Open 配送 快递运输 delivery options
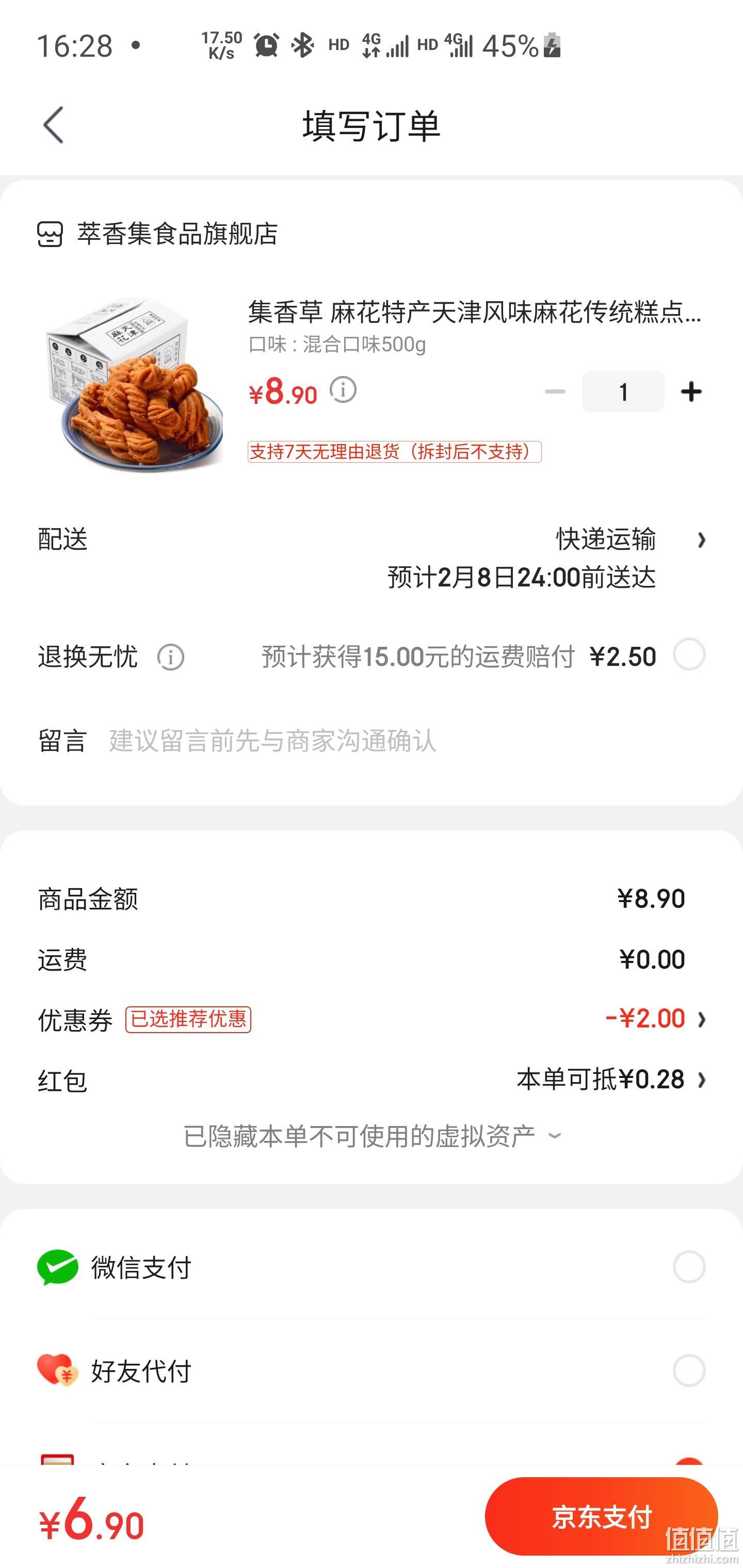 (372, 558)
